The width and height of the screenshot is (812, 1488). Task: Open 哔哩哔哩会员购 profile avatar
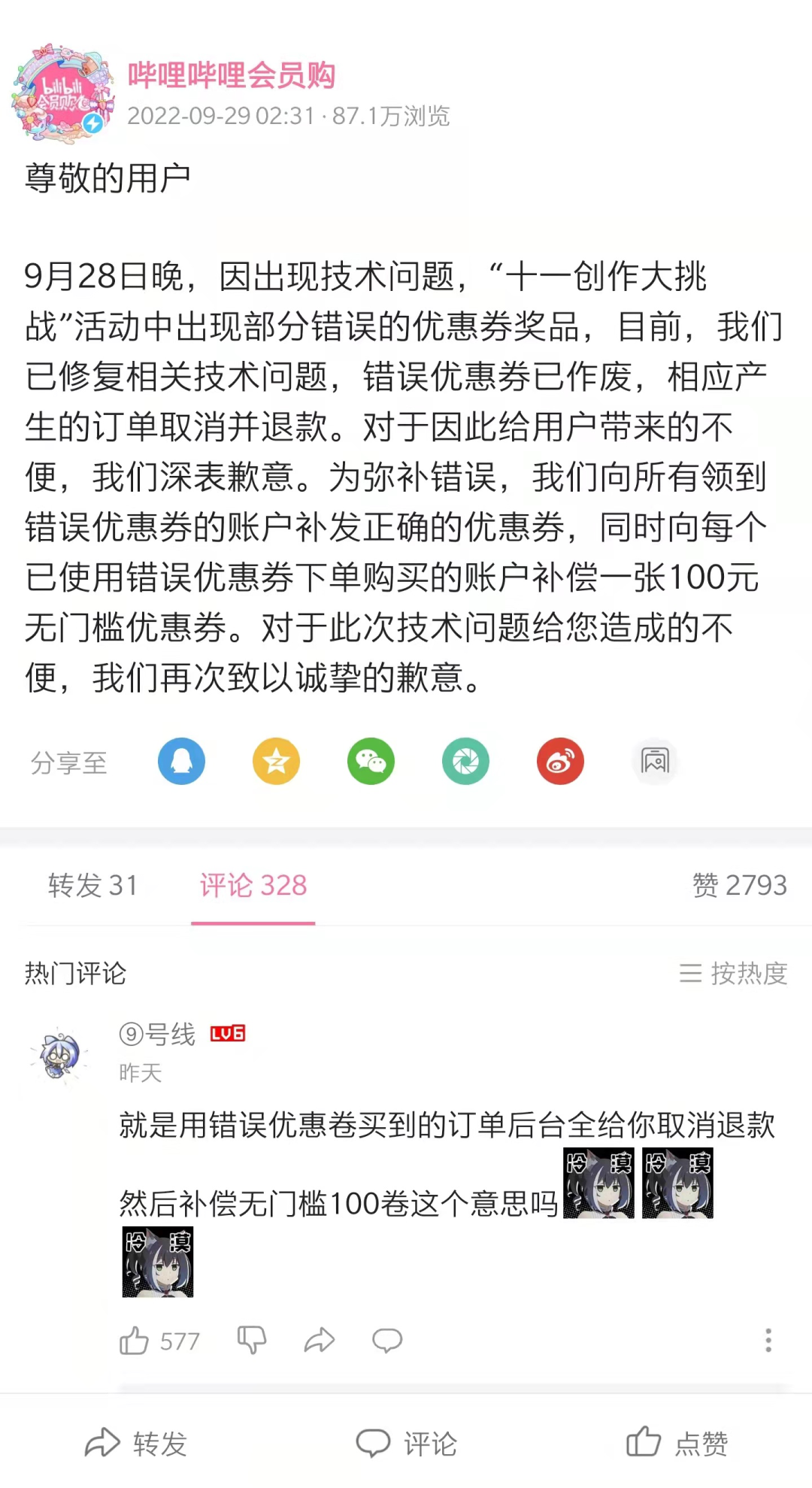[x=62, y=92]
